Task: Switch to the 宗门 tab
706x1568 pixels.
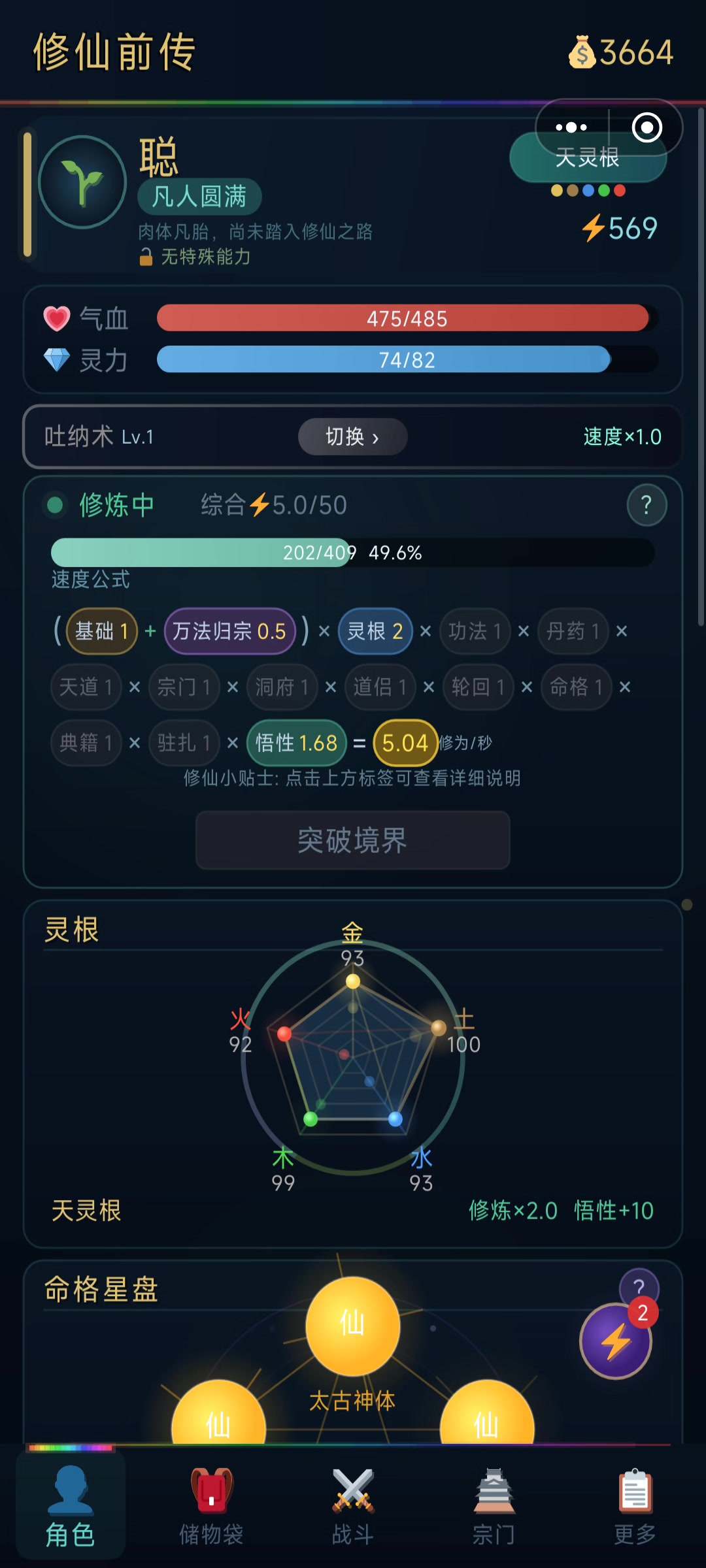Action: (494, 1506)
